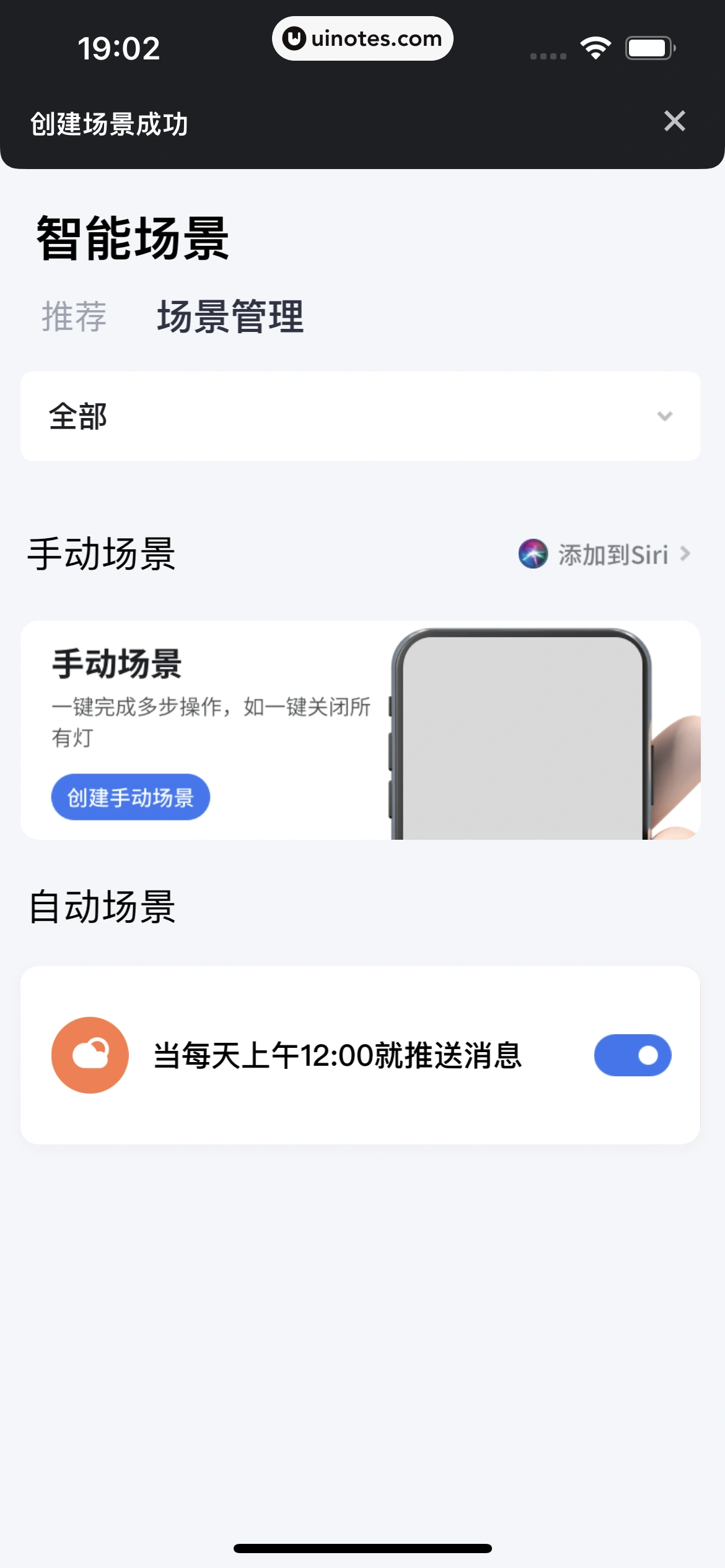Dismiss the 创建场景成功 banner
Screen dimensions: 725x1568
pyautogui.click(x=674, y=121)
